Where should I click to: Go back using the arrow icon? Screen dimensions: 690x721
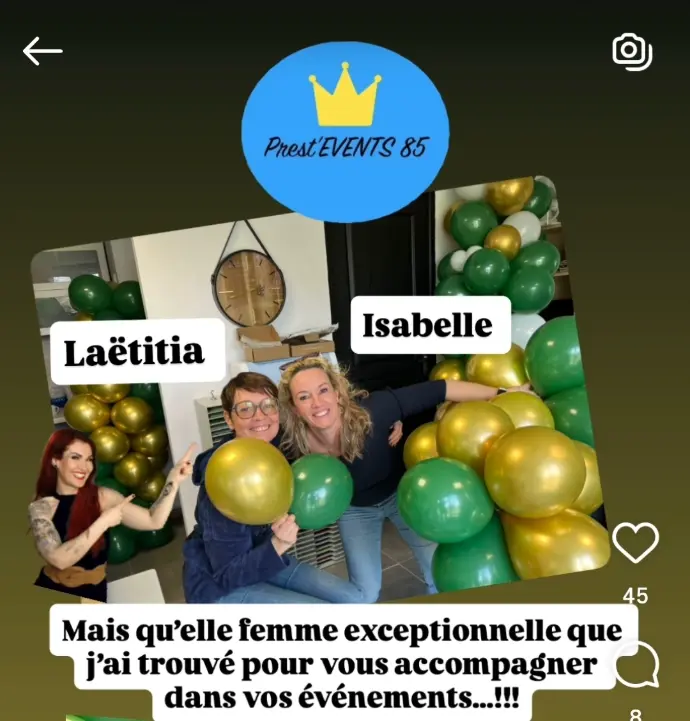click(x=42, y=52)
